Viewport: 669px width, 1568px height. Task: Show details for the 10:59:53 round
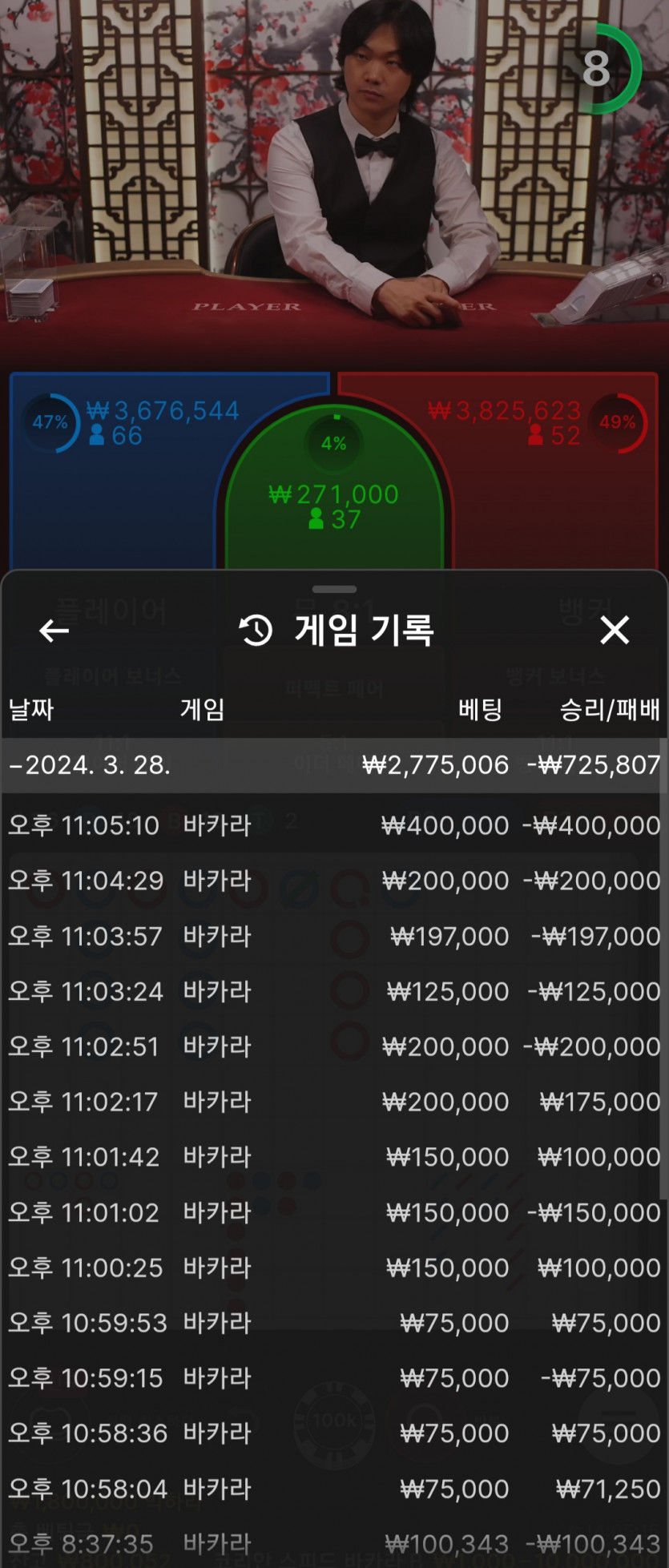pyautogui.click(x=334, y=1323)
